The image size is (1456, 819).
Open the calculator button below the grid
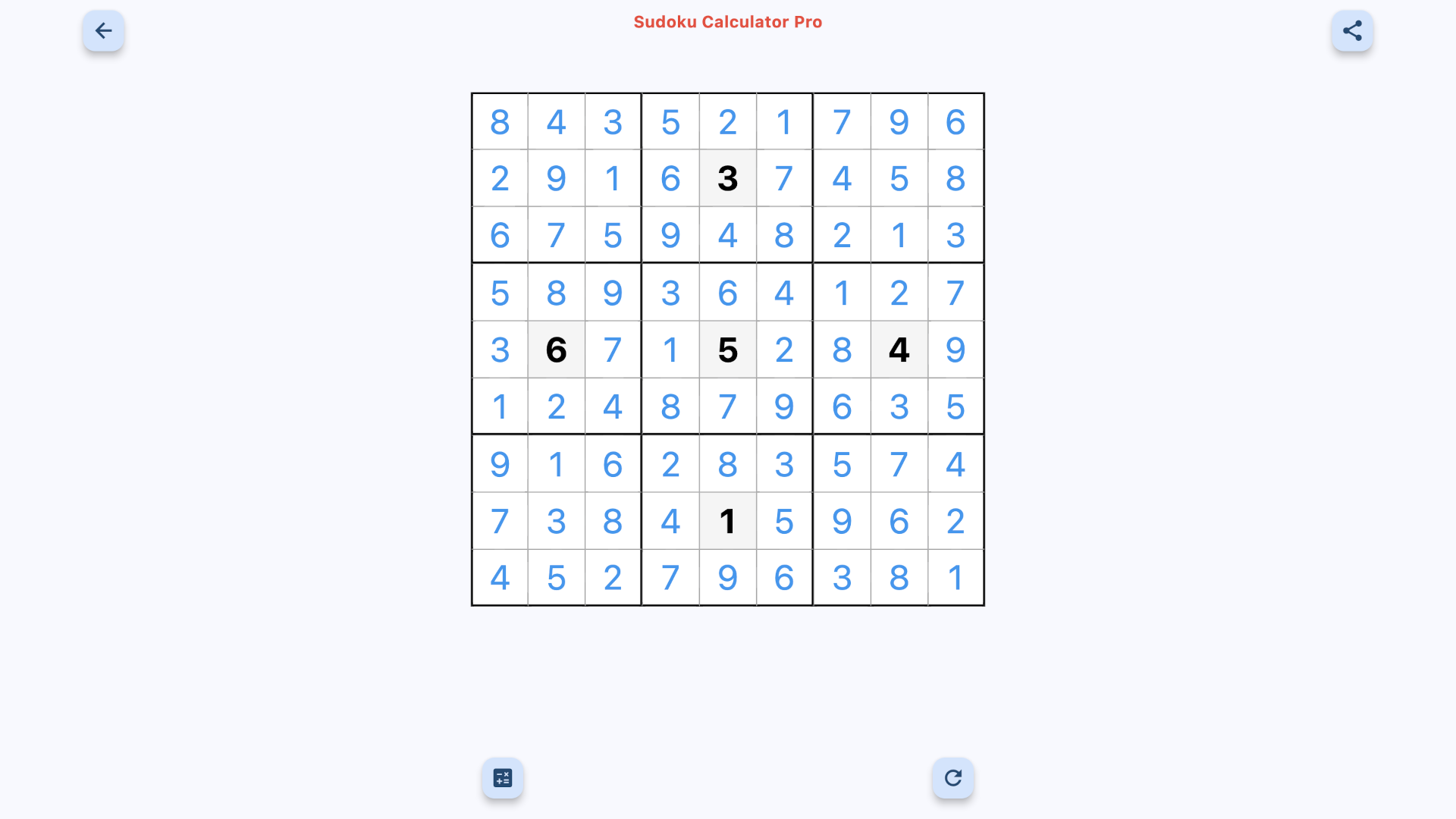pyautogui.click(x=502, y=778)
